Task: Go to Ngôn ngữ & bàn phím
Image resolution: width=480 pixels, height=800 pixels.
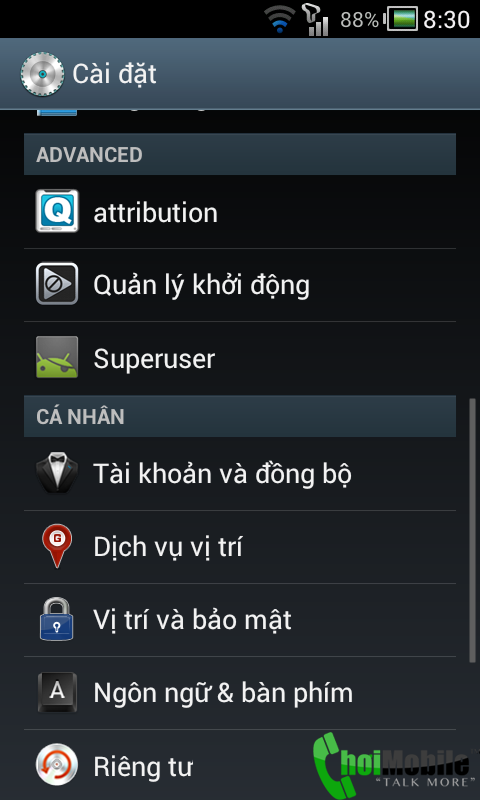Action: pos(240,693)
